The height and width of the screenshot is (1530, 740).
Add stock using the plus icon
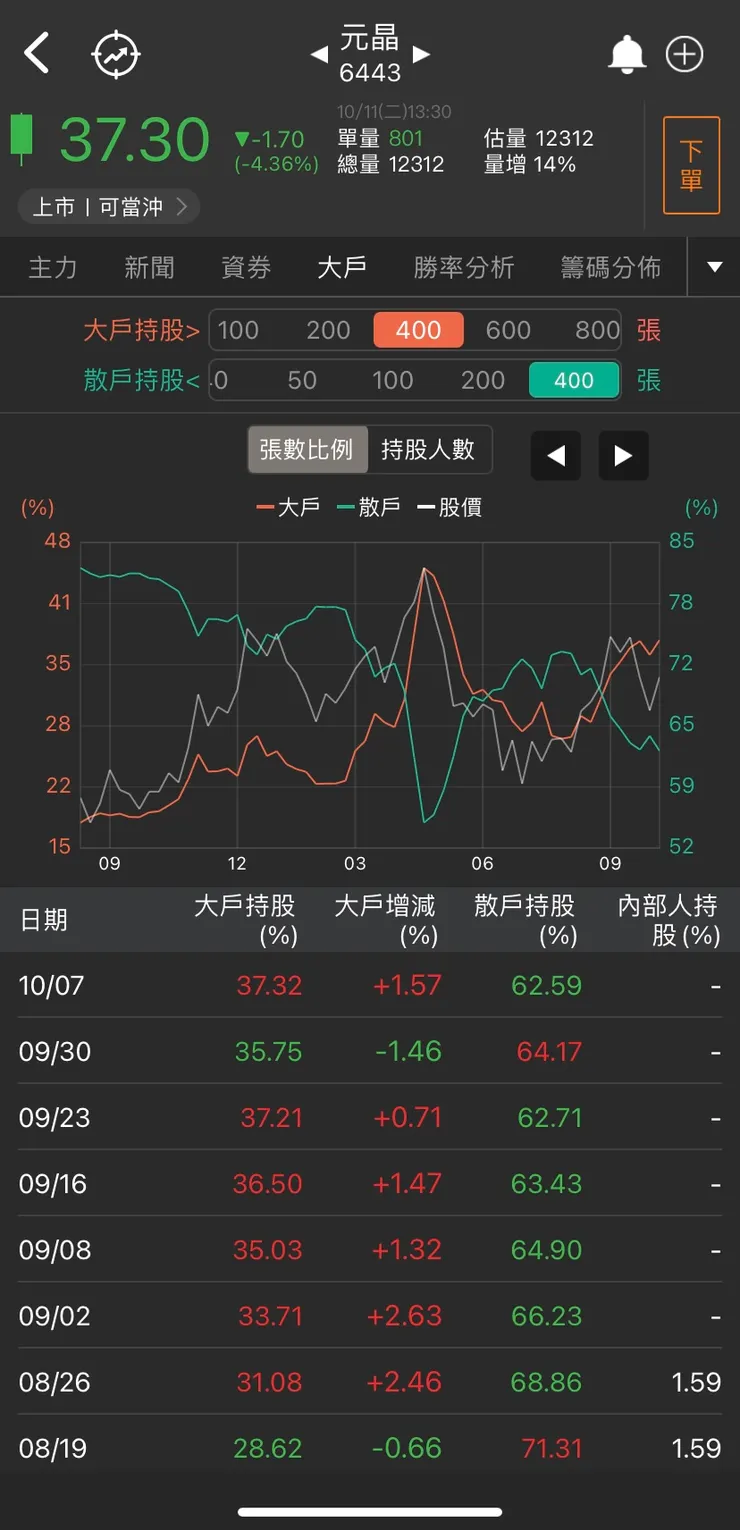coord(685,54)
